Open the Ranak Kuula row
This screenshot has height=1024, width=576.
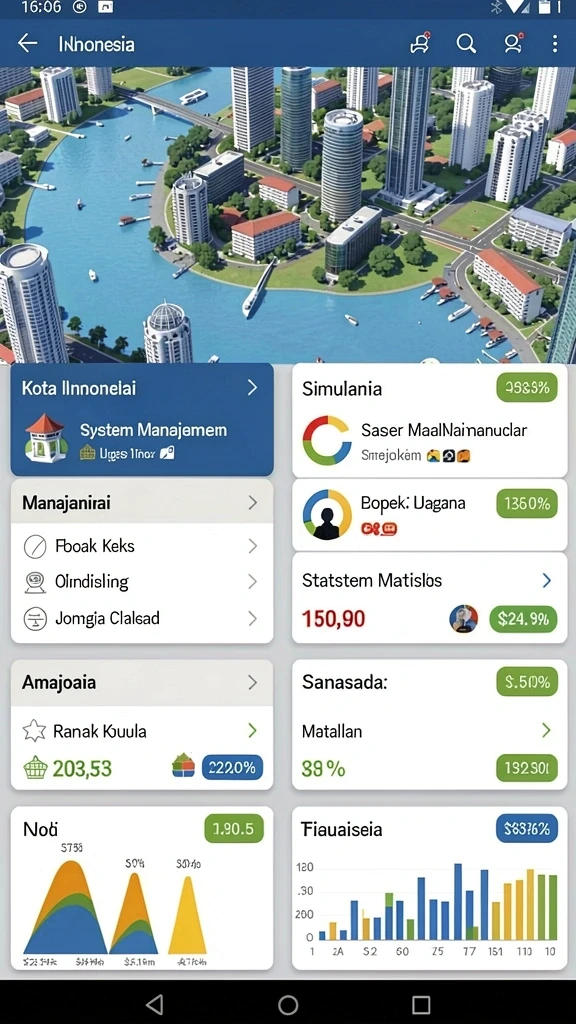142,731
